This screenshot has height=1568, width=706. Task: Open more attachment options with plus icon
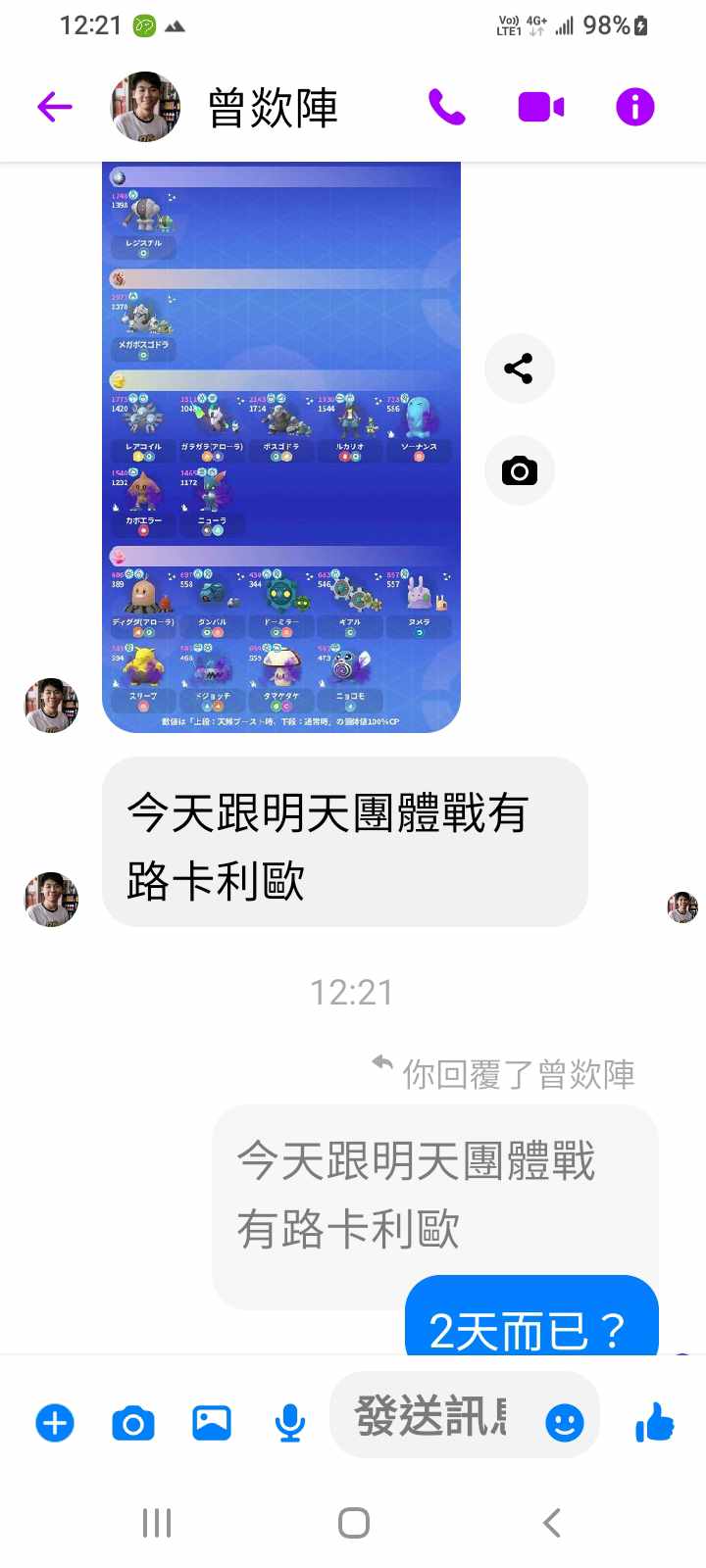[x=55, y=1422]
